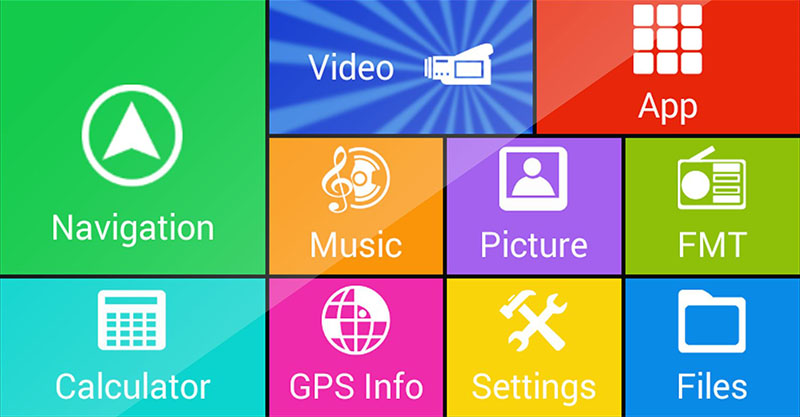The height and width of the screenshot is (417, 800).
Task: Start the Music tile
Action: pyautogui.click(x=355, y=205)
